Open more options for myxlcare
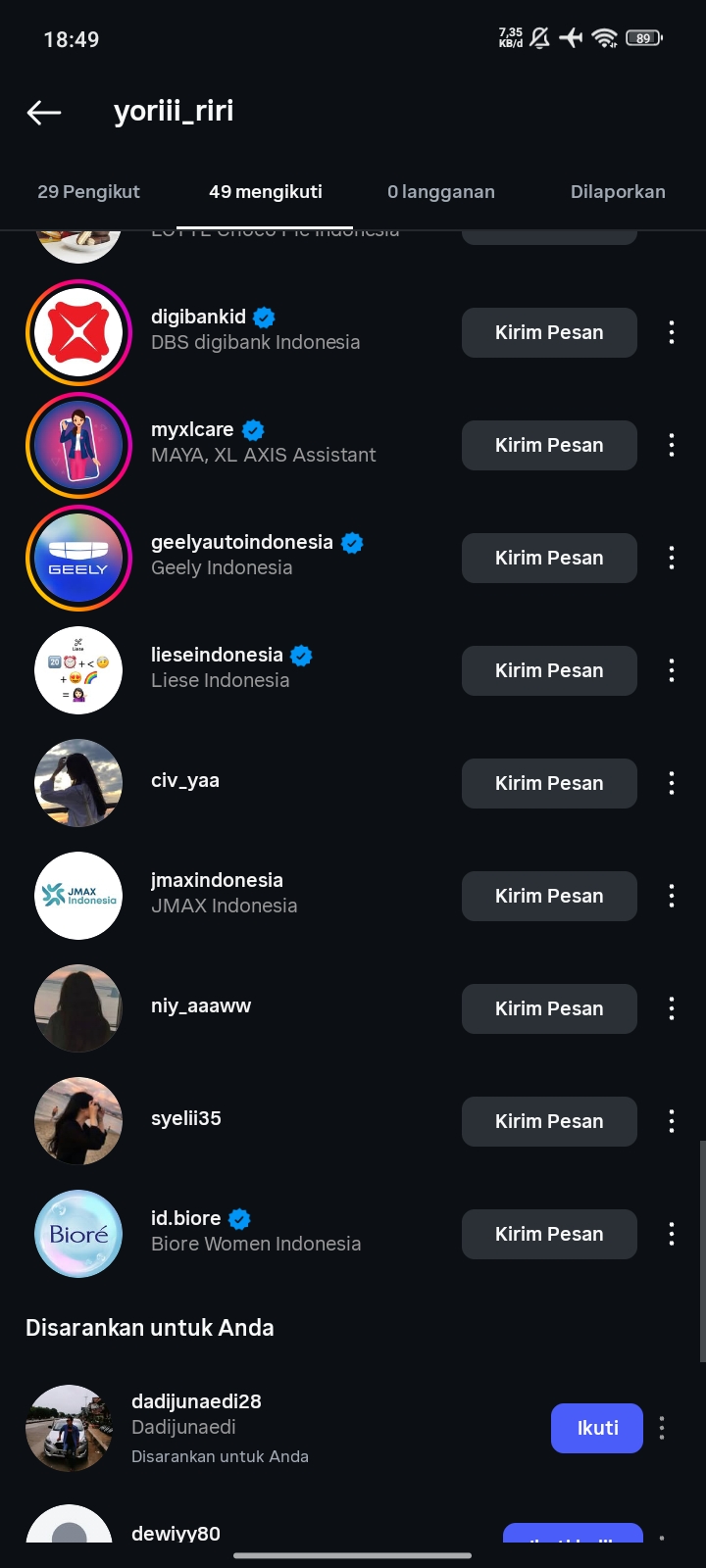Image resolution: width=706 pixels, height=1568 pixels. [x=672, y=446]
